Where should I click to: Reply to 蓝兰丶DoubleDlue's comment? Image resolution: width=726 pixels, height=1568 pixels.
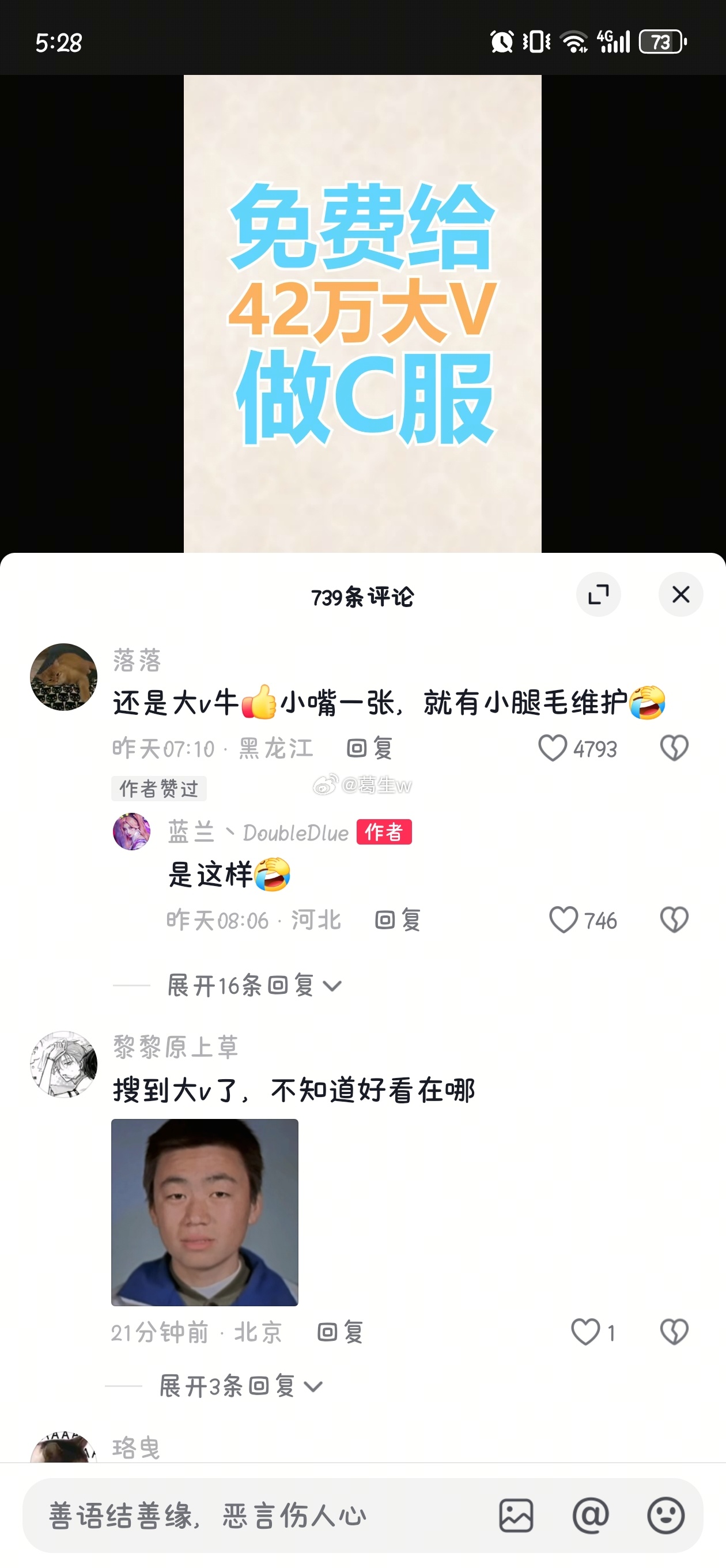[x=398, y=919]
